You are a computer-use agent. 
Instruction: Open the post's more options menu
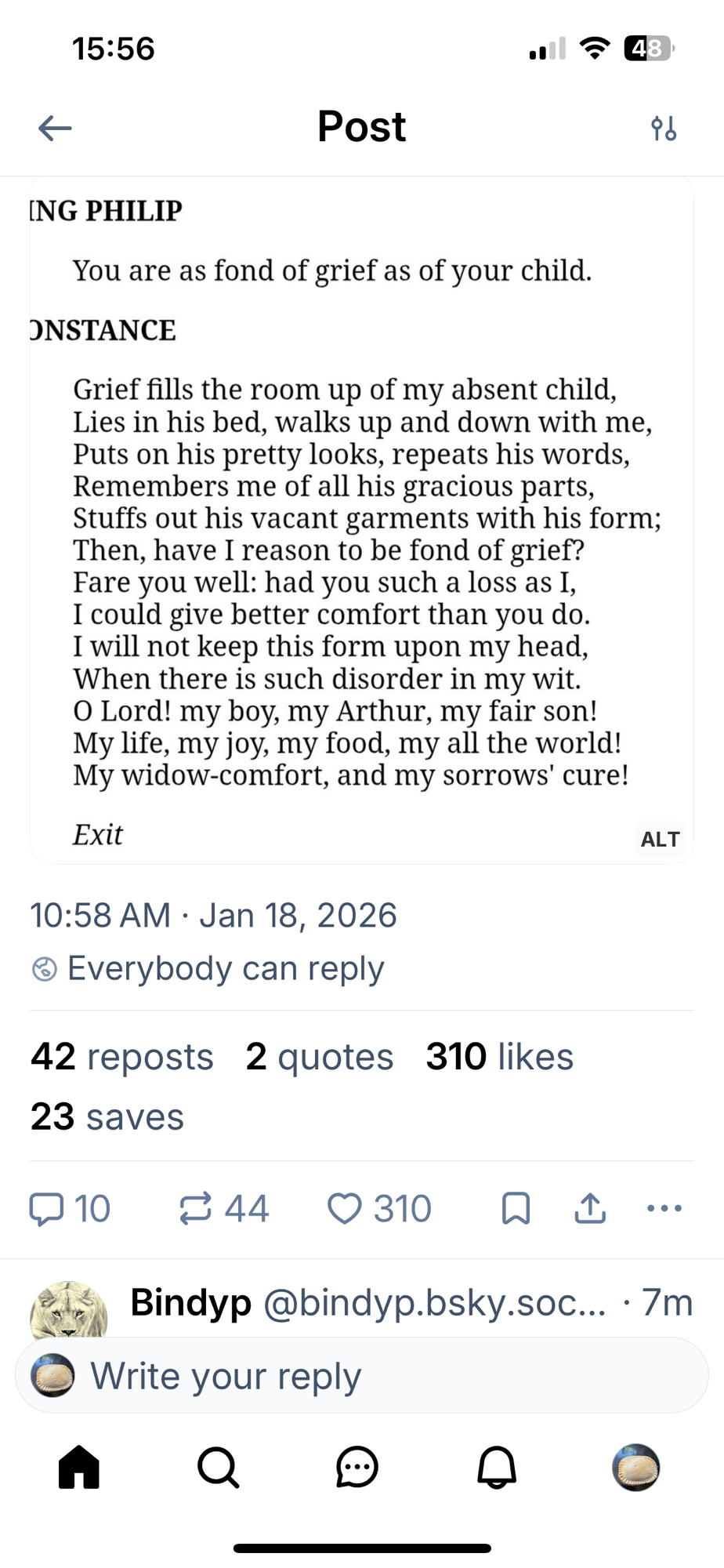tap(664, 1208)
